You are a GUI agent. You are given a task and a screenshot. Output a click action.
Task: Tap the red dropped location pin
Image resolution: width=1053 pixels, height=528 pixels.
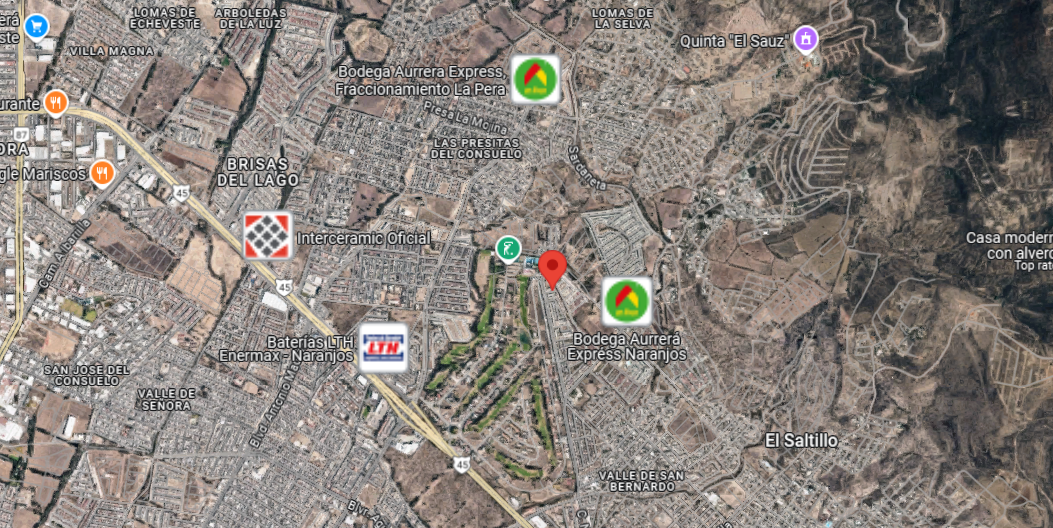pyautogui.click(x=553, y=269)
